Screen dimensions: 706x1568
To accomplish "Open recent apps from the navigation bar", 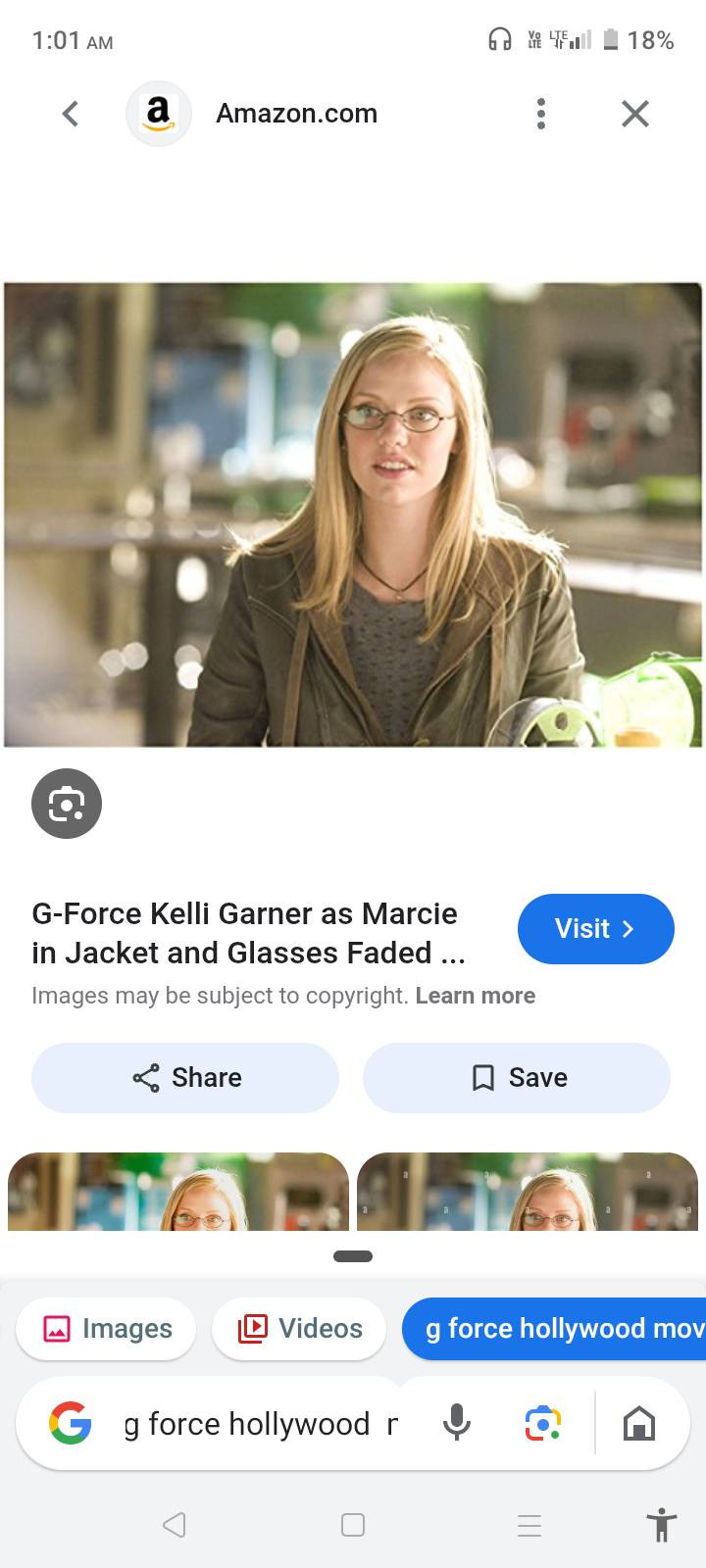I will click(529, 1525).
